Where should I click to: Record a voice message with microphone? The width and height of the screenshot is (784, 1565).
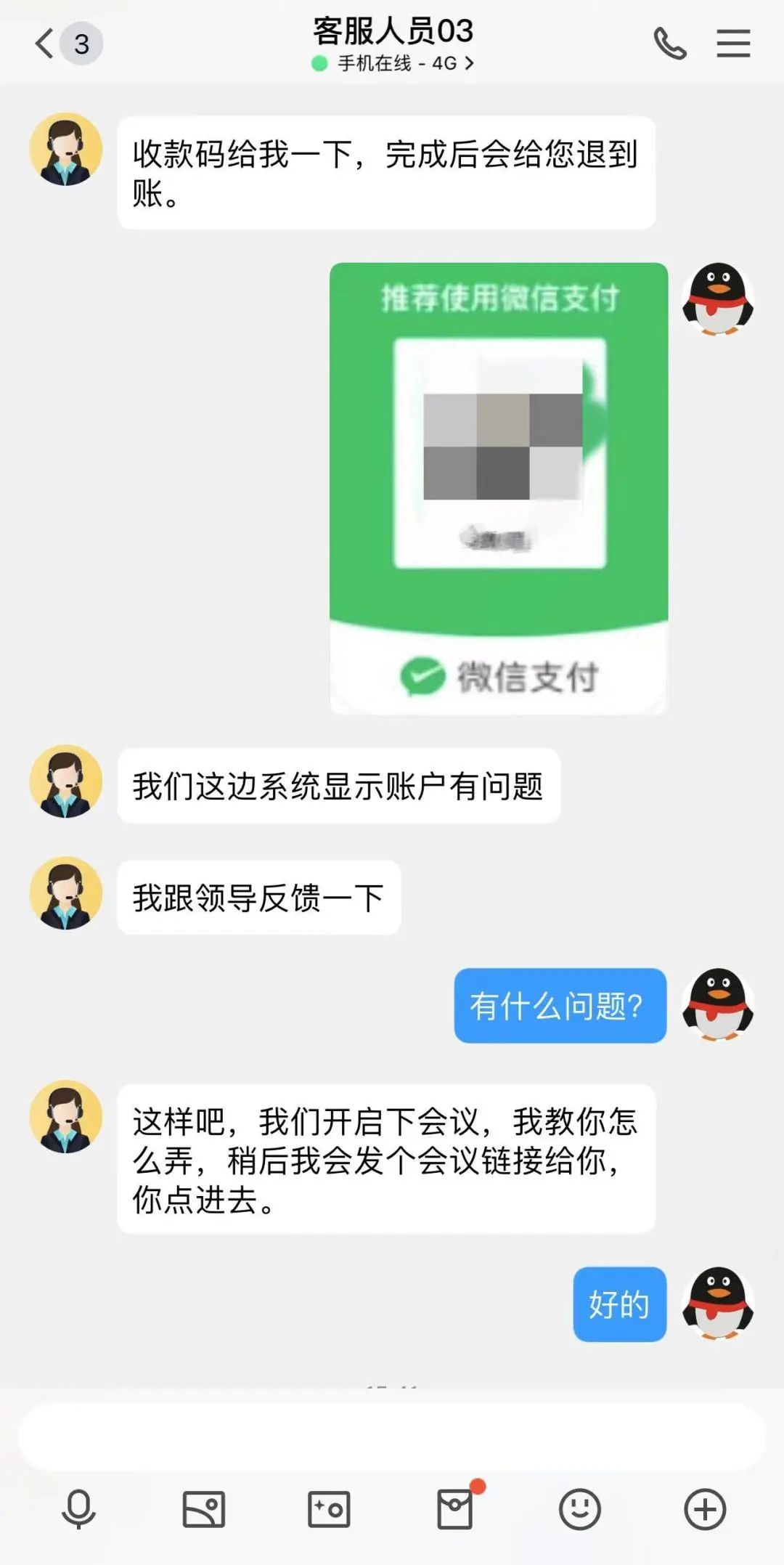tap(78, 1510)
